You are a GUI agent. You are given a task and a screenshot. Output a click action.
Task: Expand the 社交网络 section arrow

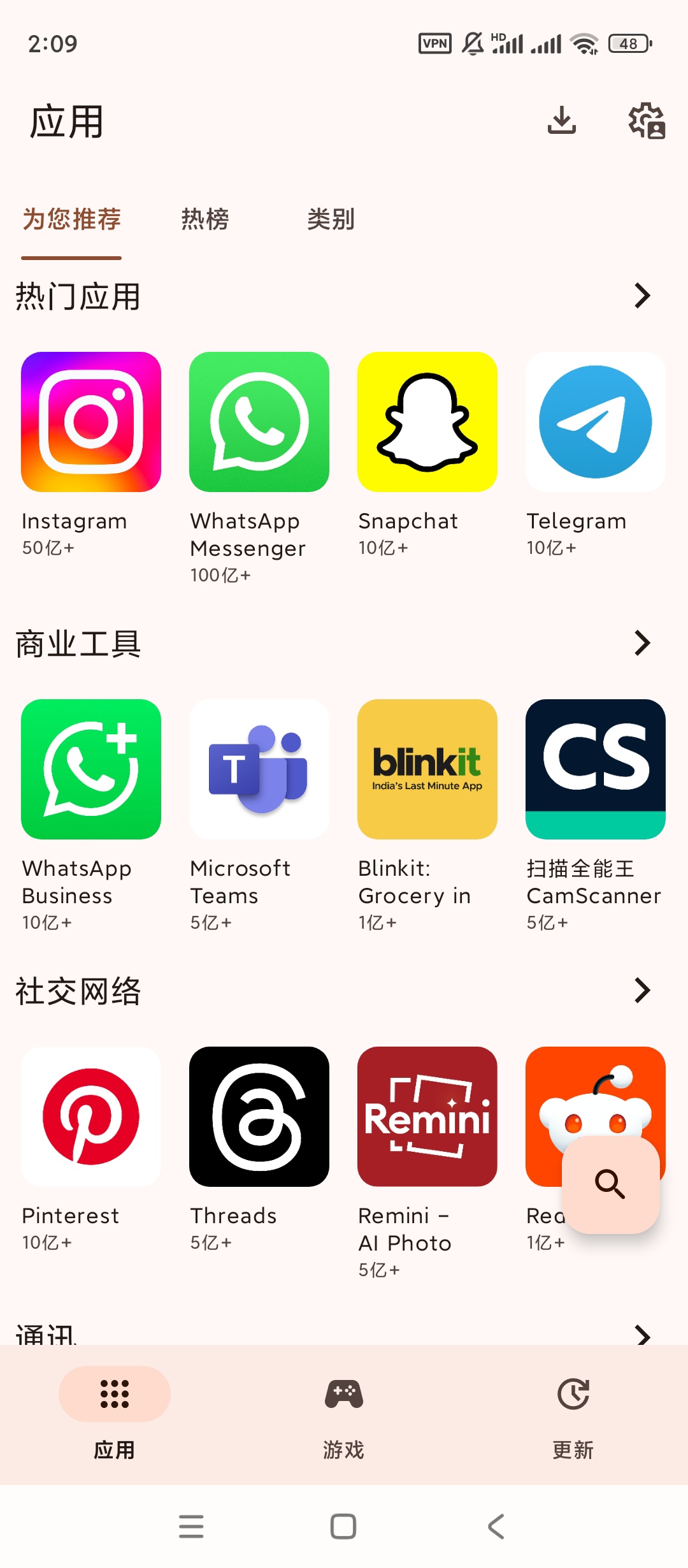coord(642,991)
